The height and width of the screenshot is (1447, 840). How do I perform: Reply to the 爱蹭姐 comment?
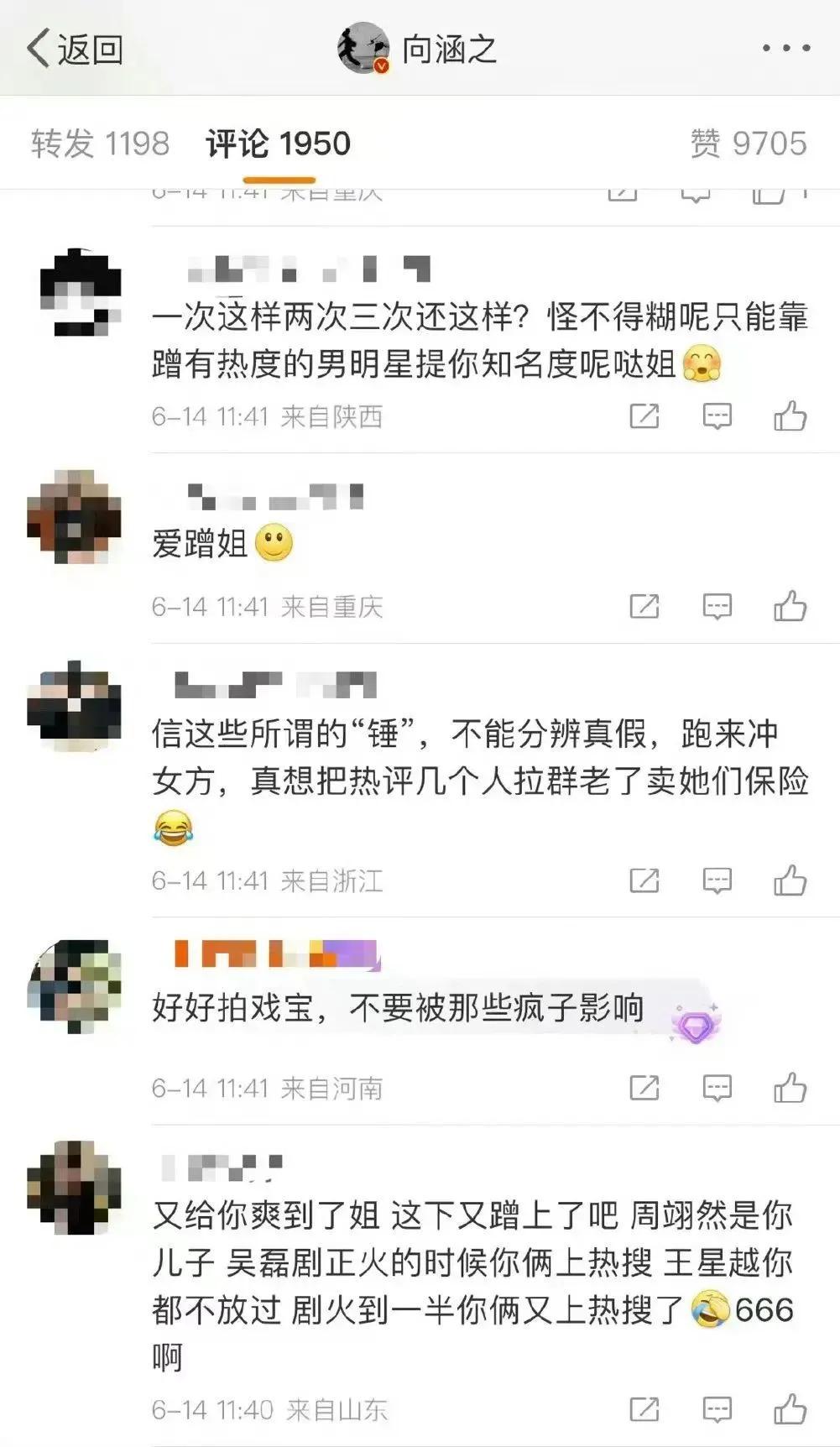tap(717, 607)
